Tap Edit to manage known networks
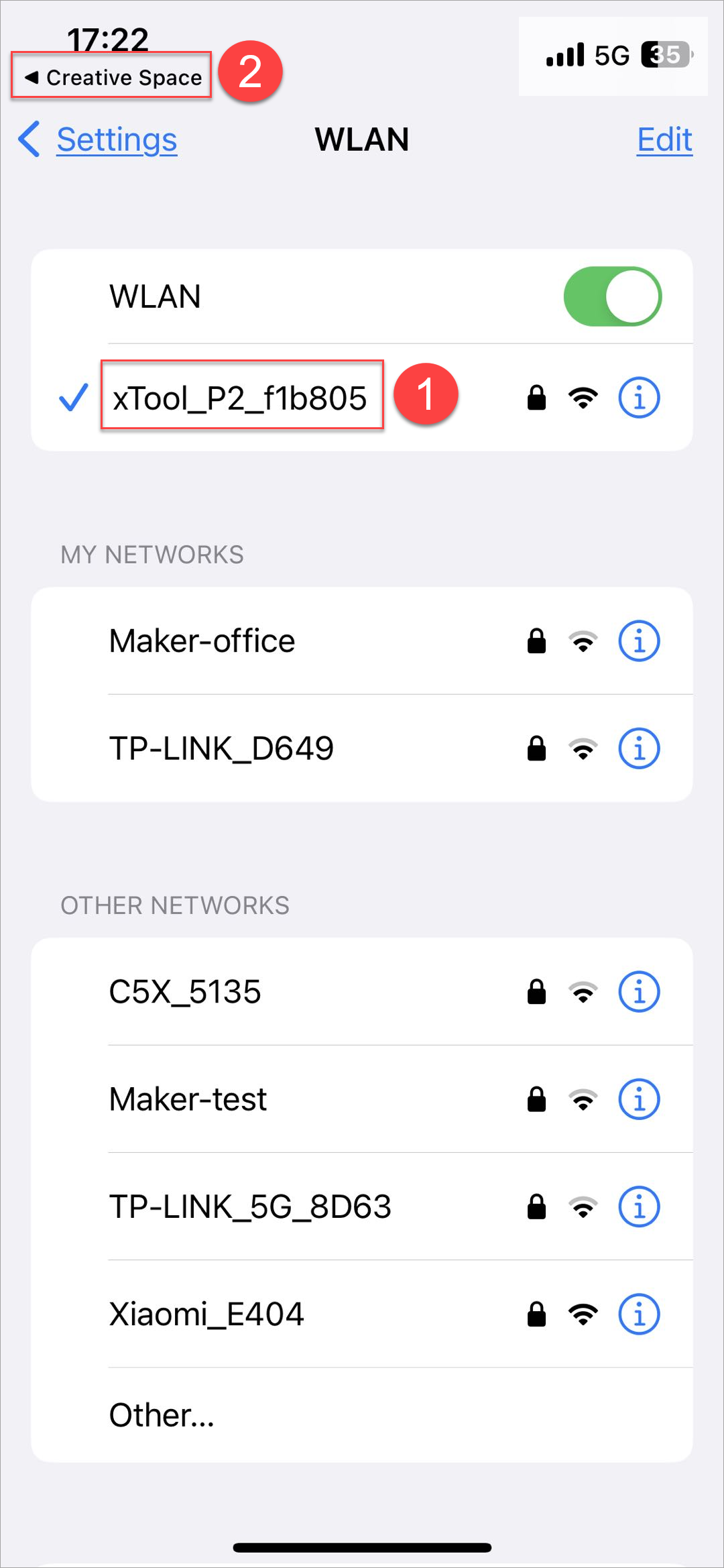Viewport: 724px width, 1568px height. pyautogui.click(x=664, y=139)
